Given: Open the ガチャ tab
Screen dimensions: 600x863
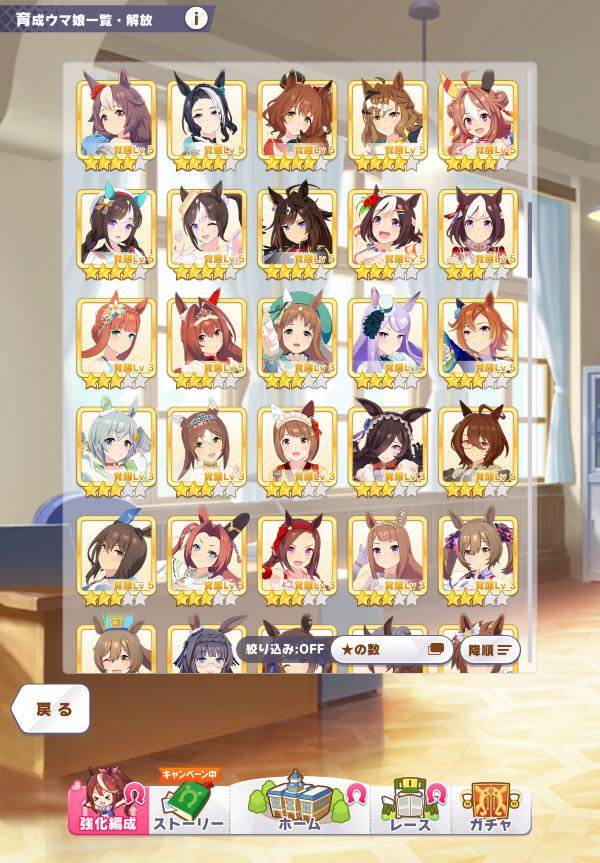Looking at the screenshot, I should [x=490, y=805].
